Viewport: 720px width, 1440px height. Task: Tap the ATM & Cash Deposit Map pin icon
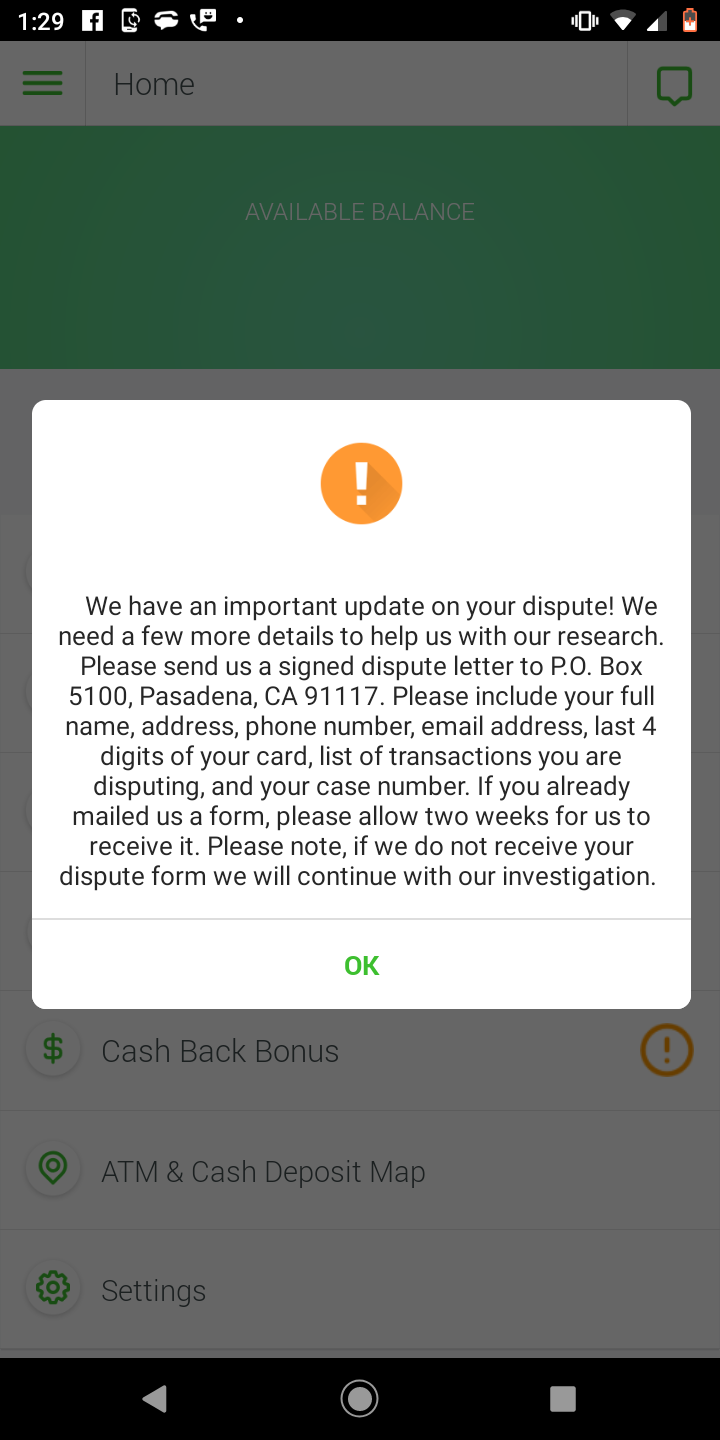[x=52, y=1168]
